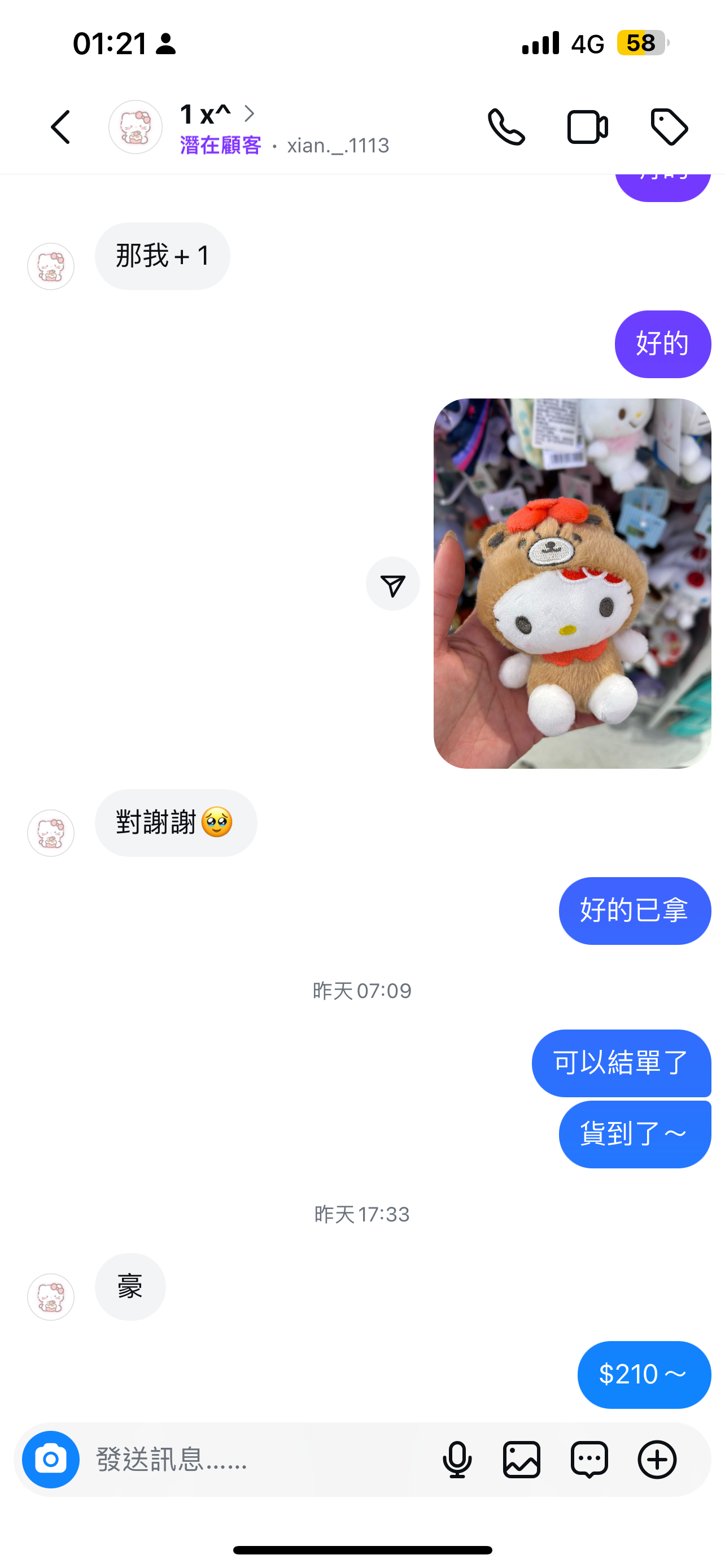Screen dimensions: 725x1568
Task: Open the Hello Kitty plush photo
Action: [571, 583]
